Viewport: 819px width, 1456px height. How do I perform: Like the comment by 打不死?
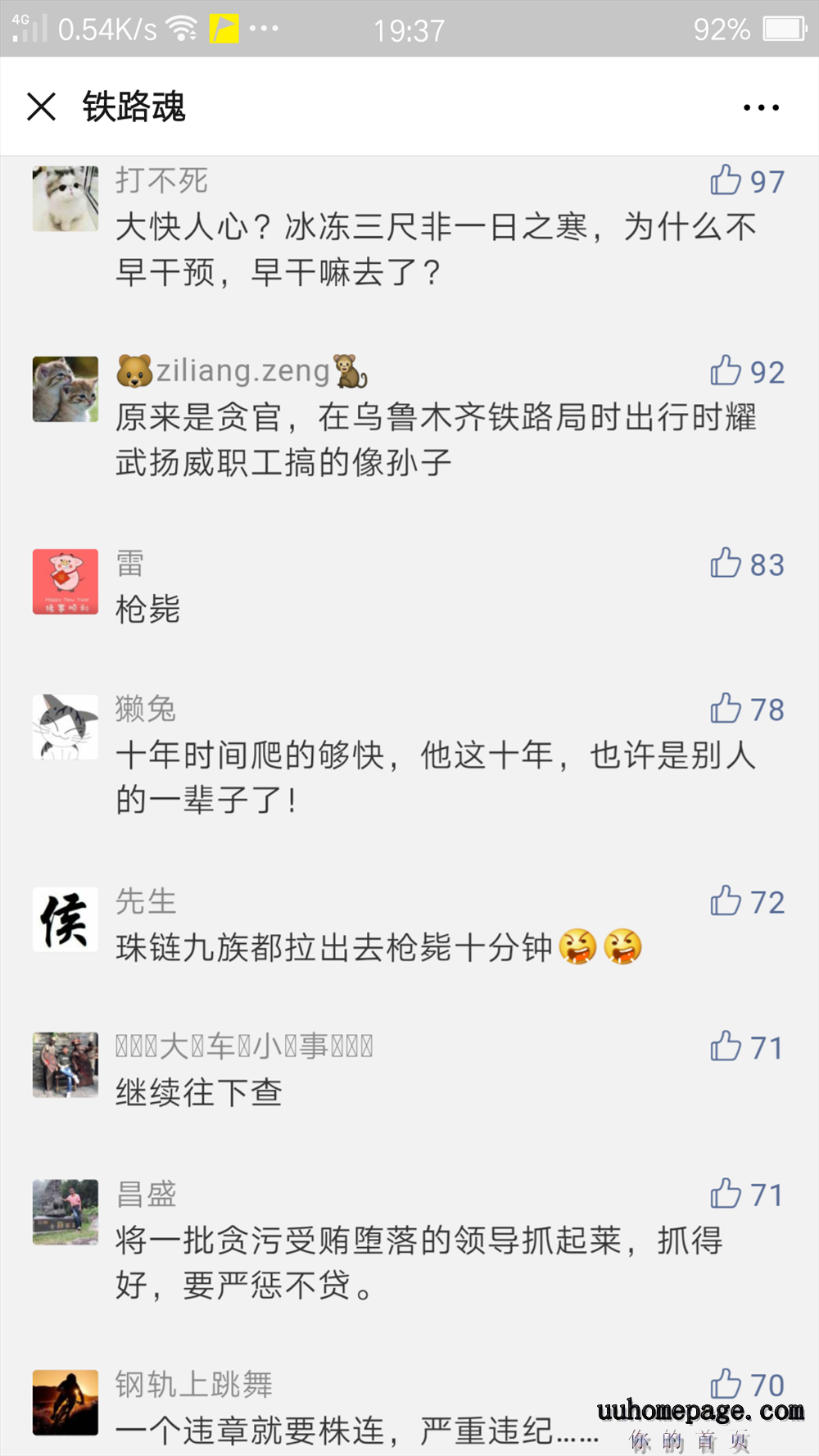point(726,180)
